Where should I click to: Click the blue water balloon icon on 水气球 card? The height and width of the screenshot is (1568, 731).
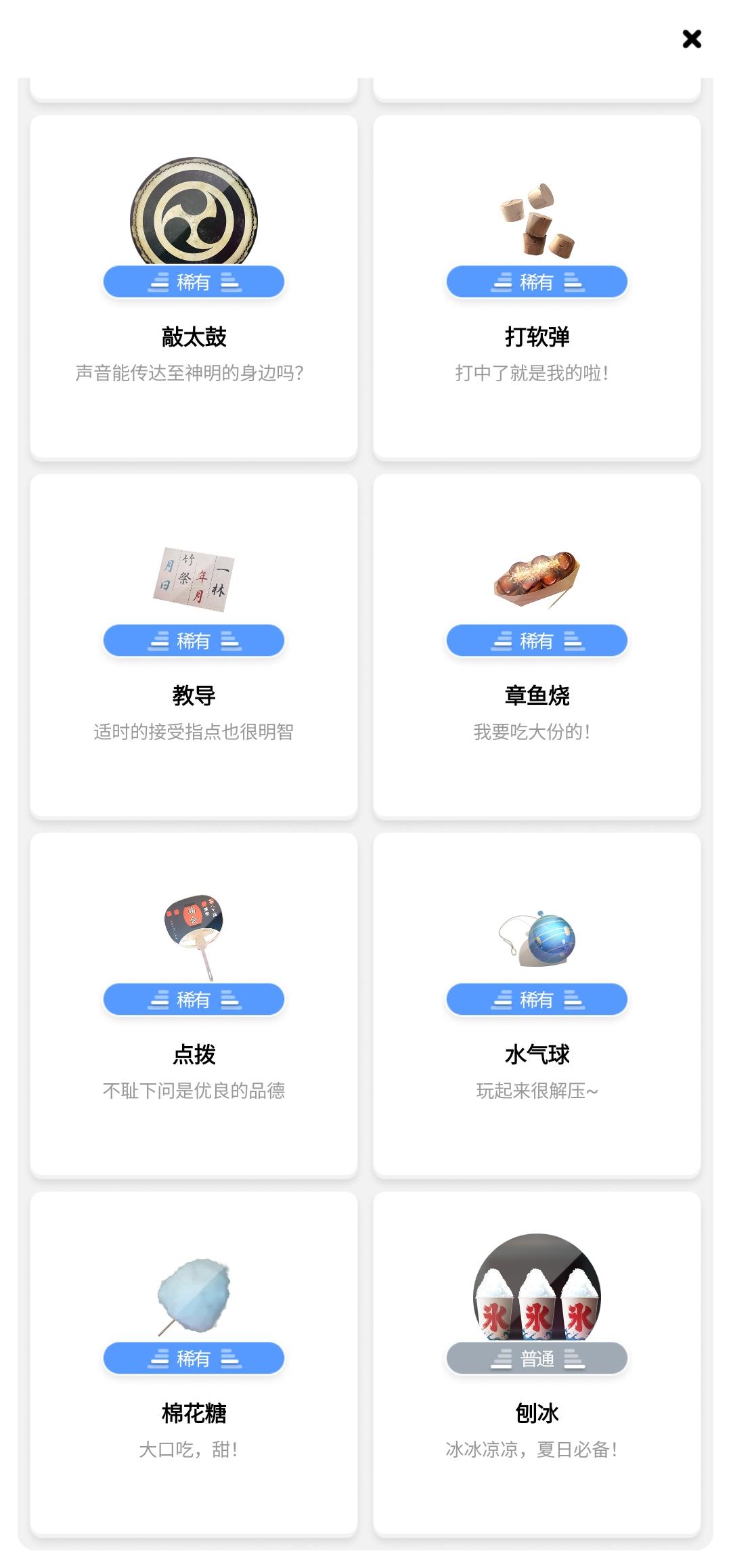point(537,938)
